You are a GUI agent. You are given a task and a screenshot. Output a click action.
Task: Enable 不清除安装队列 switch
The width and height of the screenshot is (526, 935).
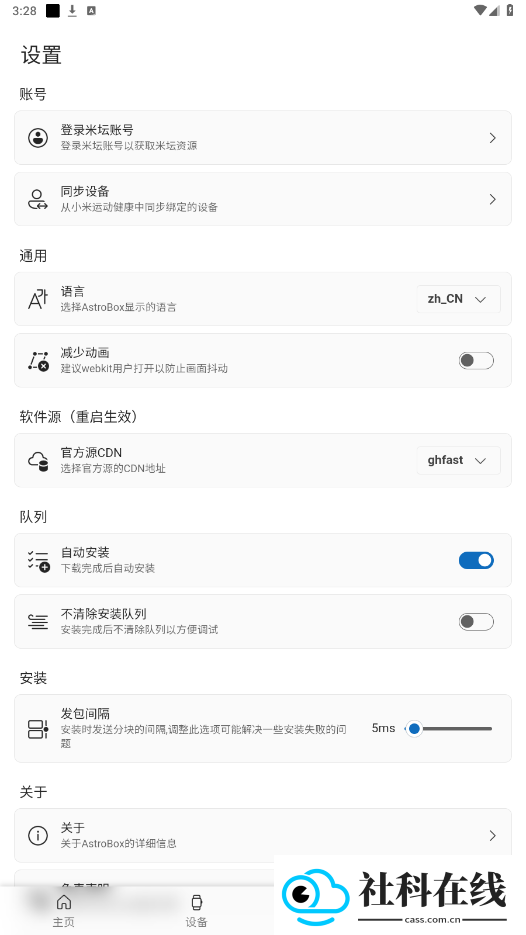(476, 622)
